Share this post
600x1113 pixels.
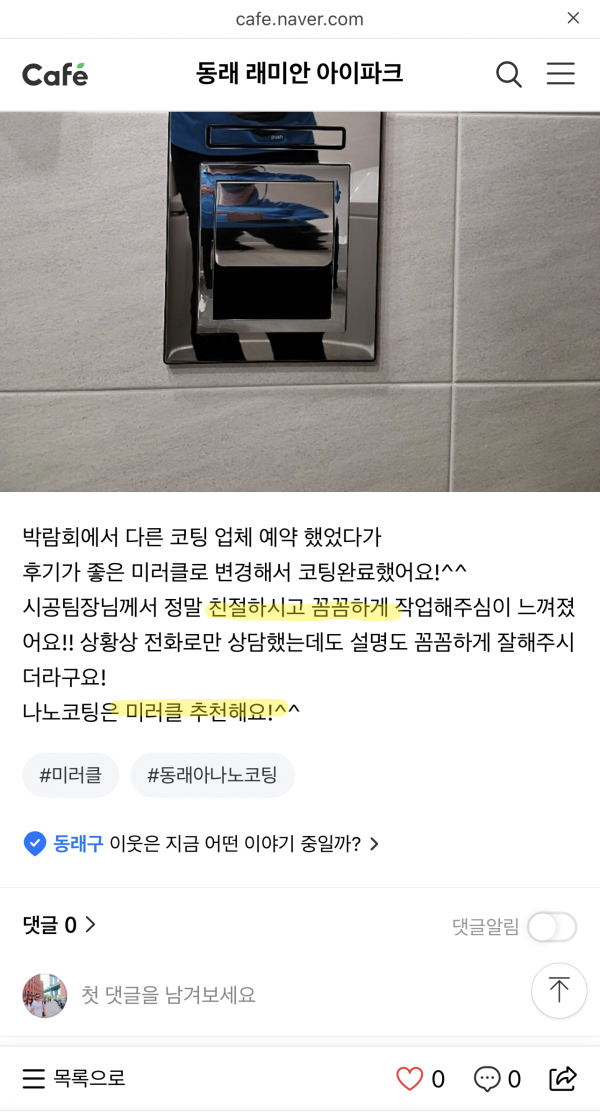pos(563,1079)
